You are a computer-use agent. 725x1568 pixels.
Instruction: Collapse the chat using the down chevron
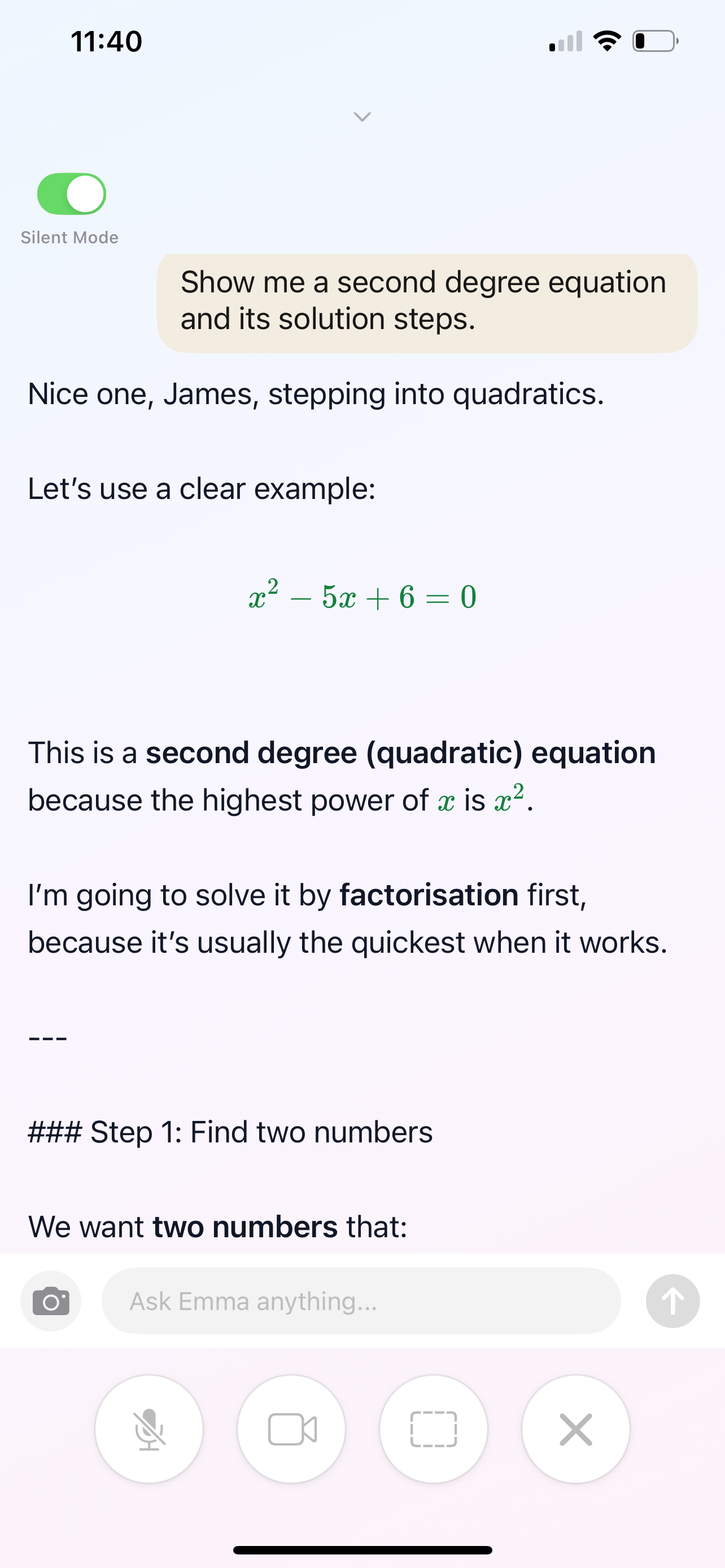[x=362, y=116]
